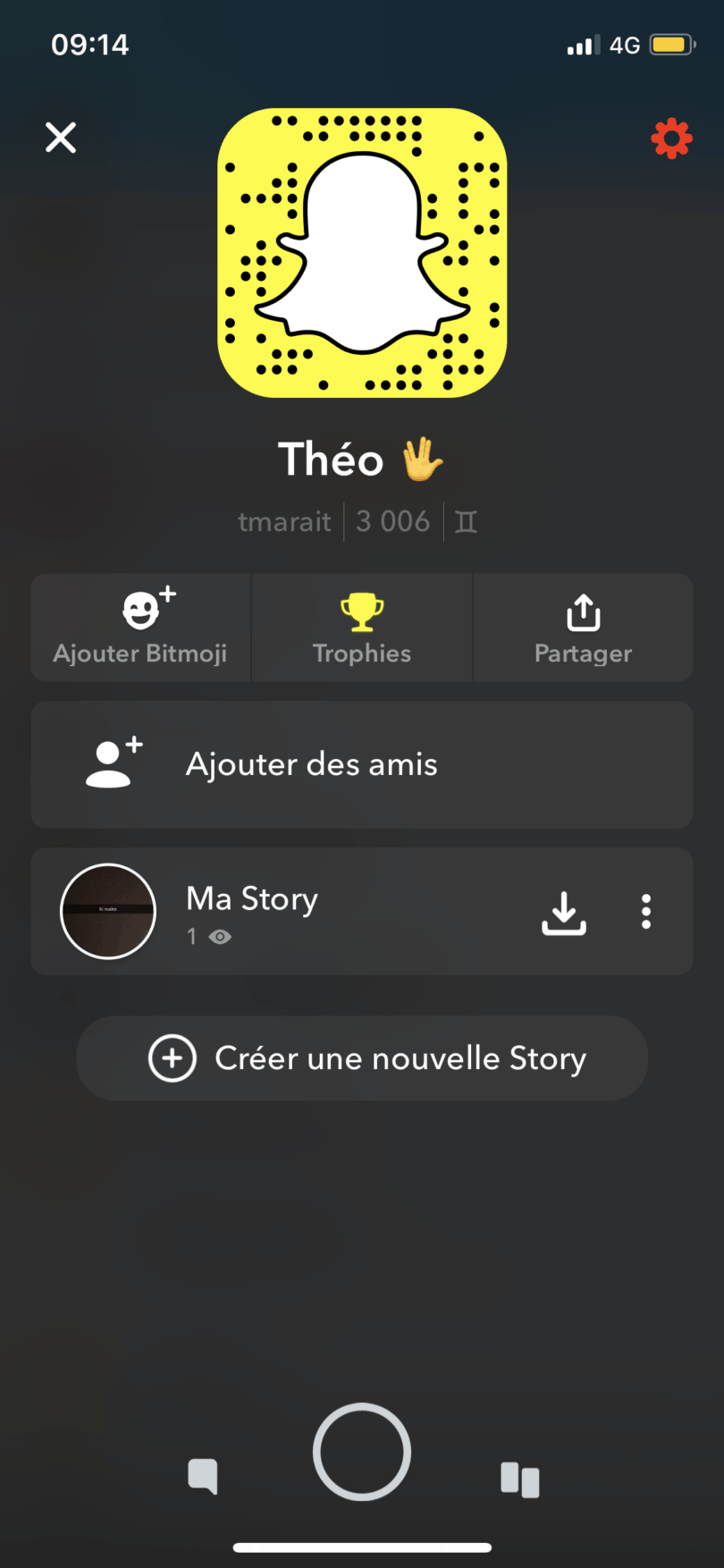Open the Trophies section
The height and width of the screenshot is (1568, 724).
pos(362,628)
